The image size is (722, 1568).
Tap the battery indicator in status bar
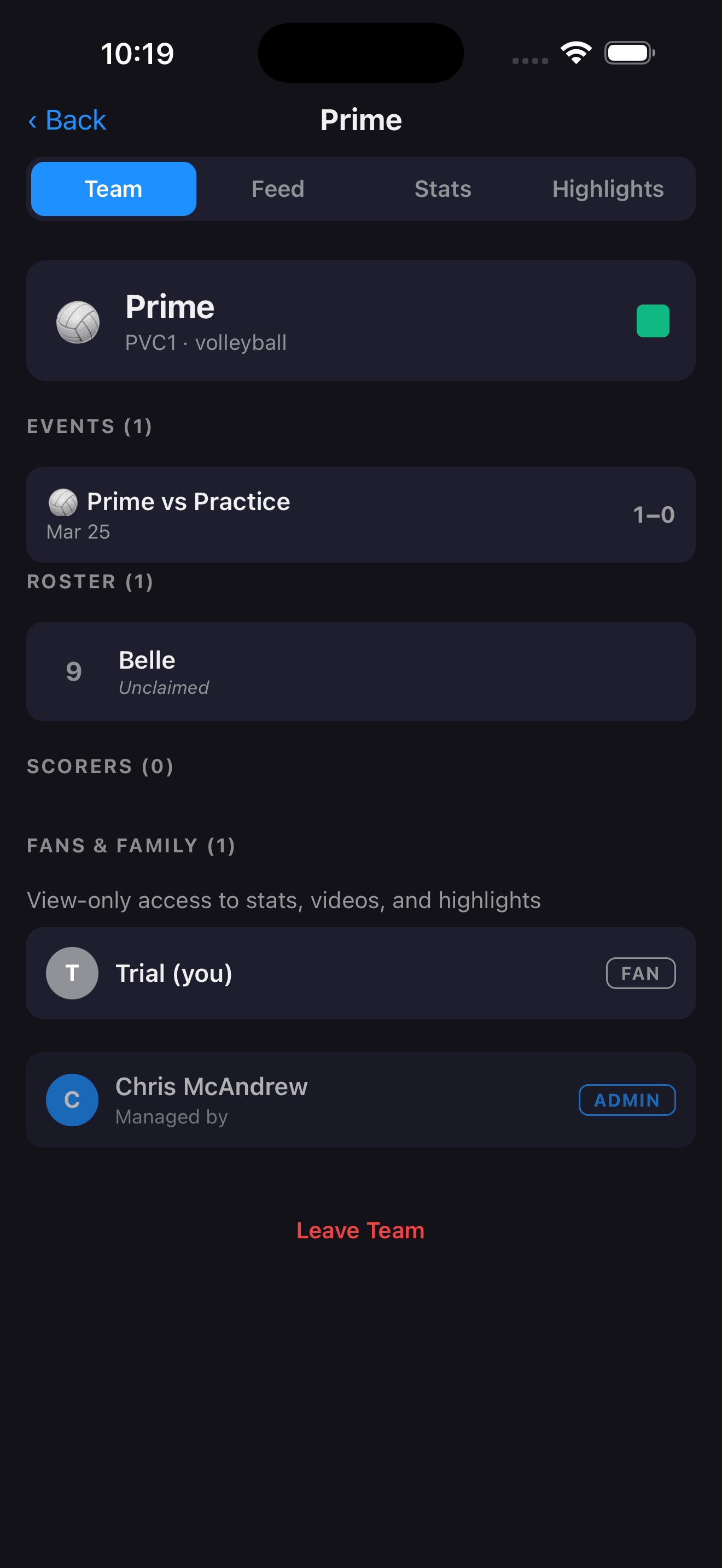click(629, 52)
